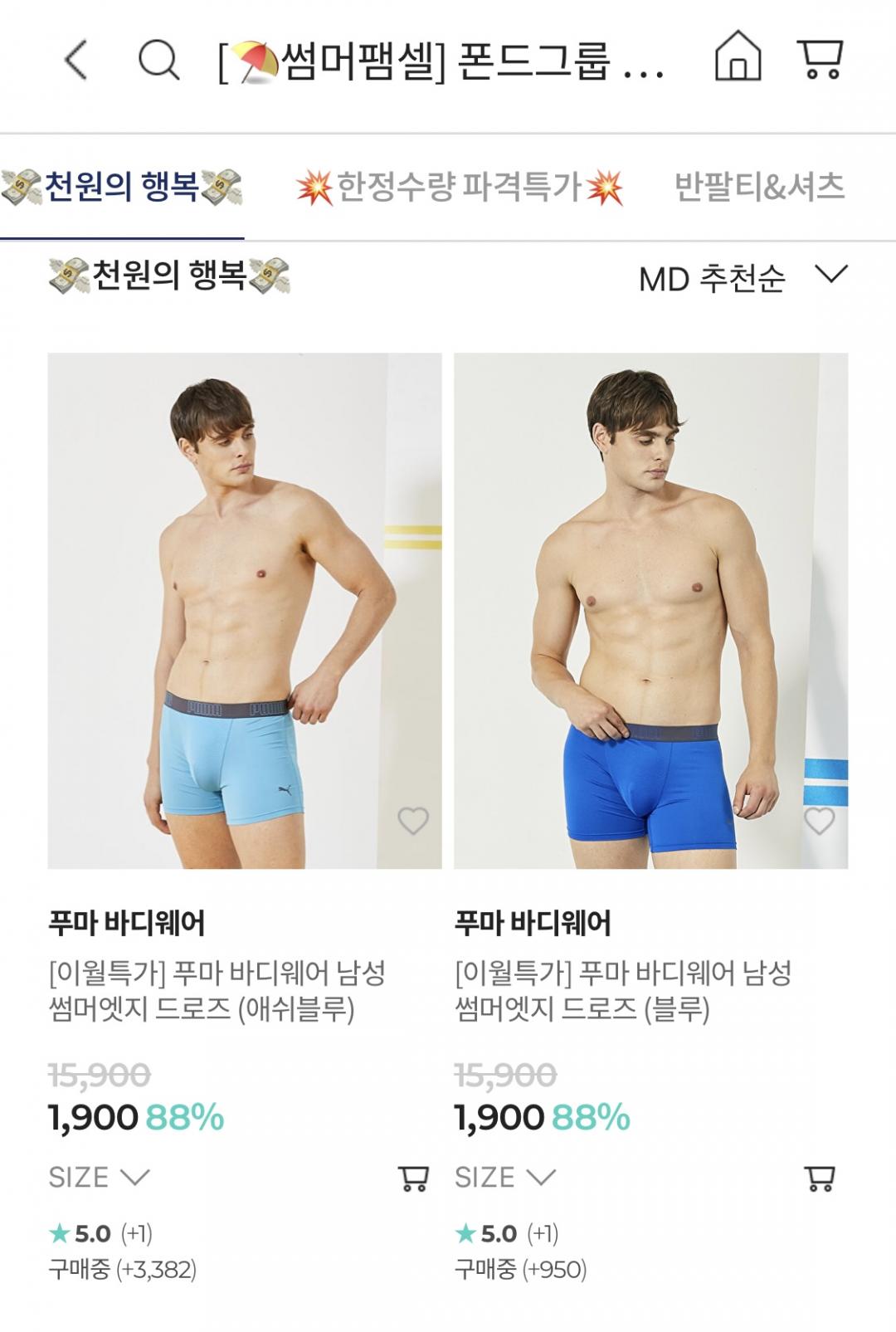Add 블루 drawers to cart
The image size is (896, 1332).
pos(820,1178)
